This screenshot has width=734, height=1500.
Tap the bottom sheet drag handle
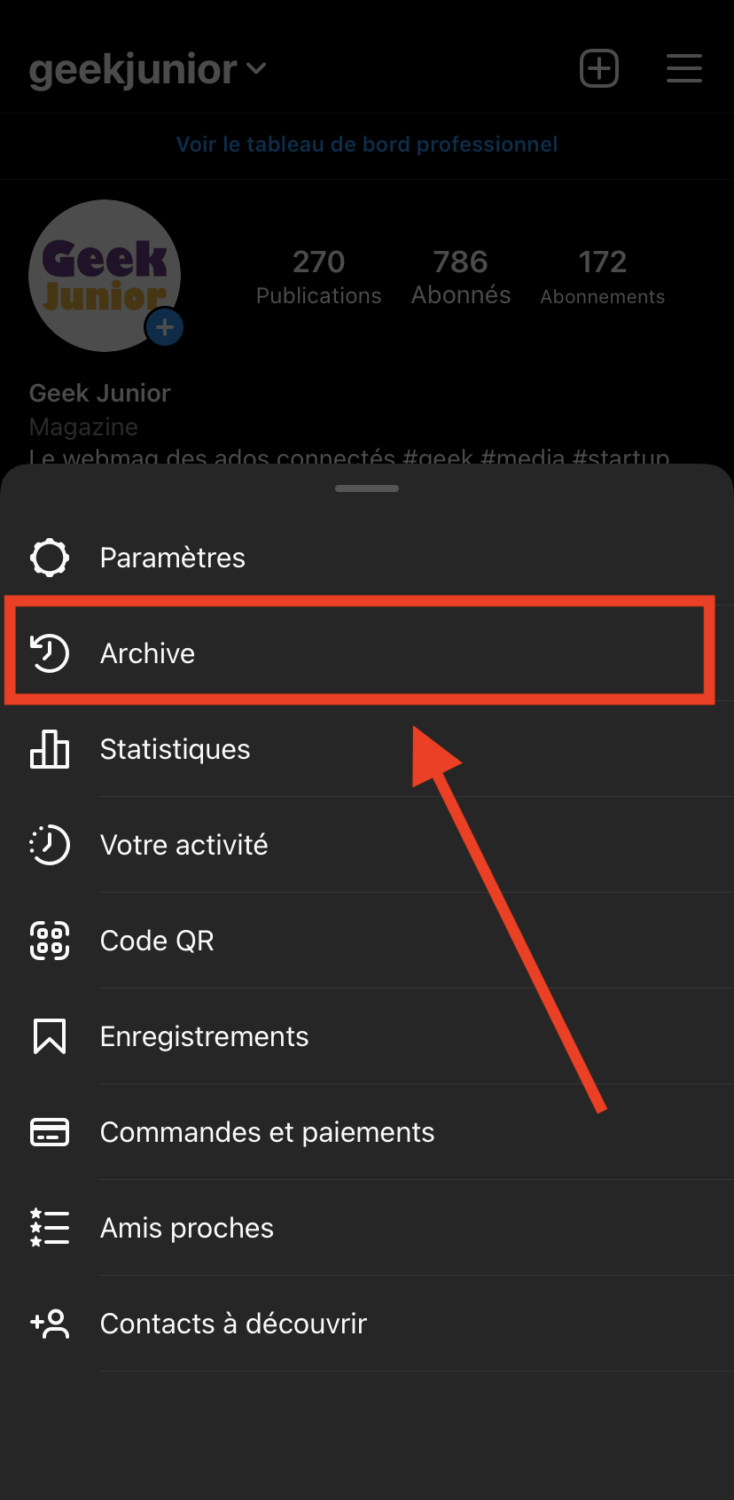[x=367, y=488]
